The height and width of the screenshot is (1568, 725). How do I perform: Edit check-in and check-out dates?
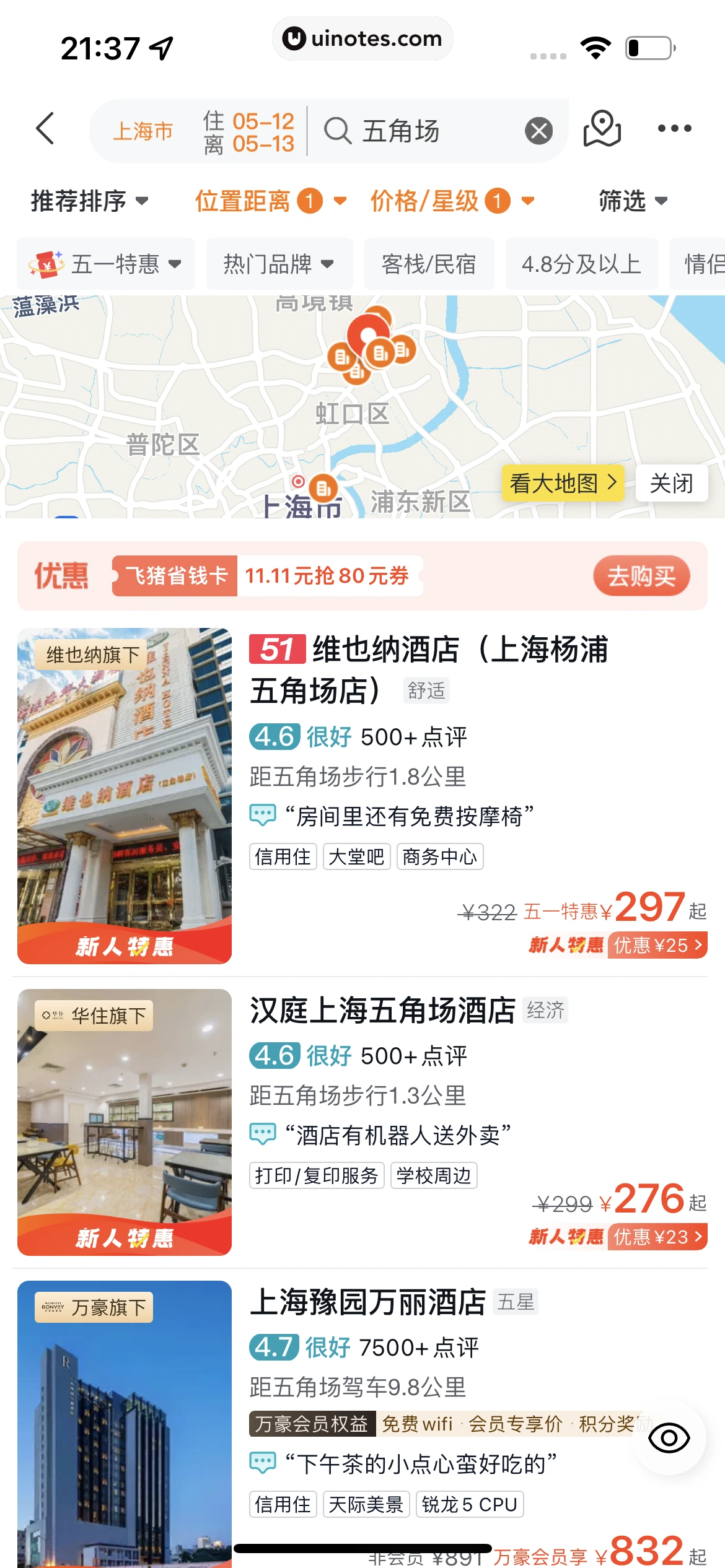tap(249, 132)
